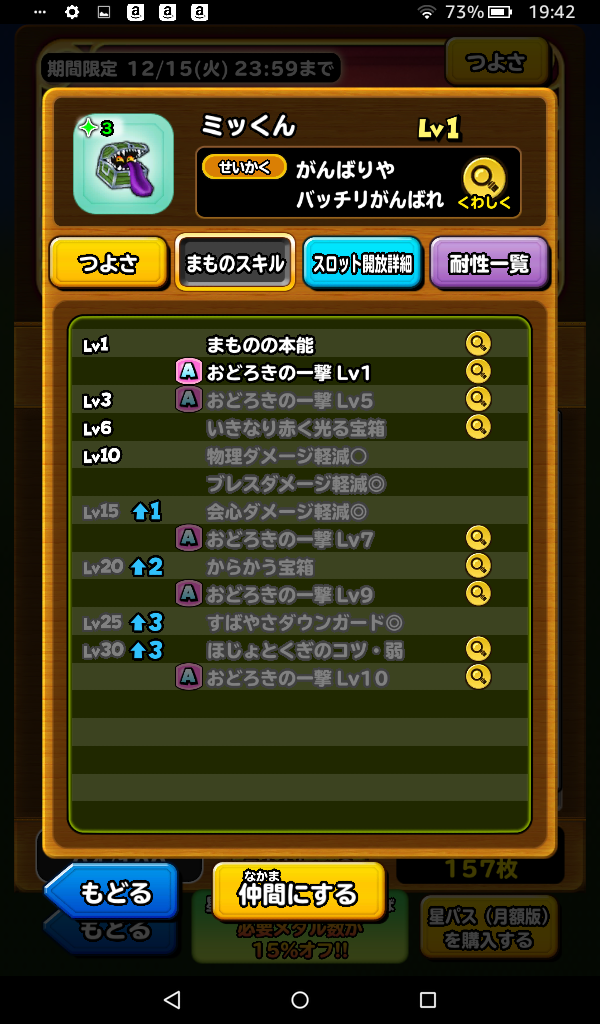Open details of おどろきの一撃 Lv5

pos(479,400)
